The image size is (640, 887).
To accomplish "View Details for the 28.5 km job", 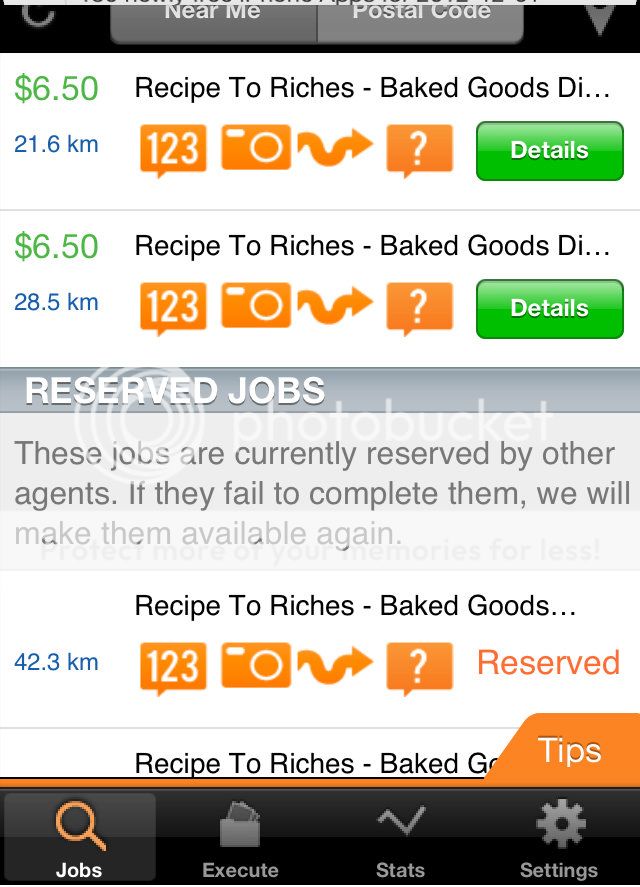I will pyautogui.click(x=549, y=309).
